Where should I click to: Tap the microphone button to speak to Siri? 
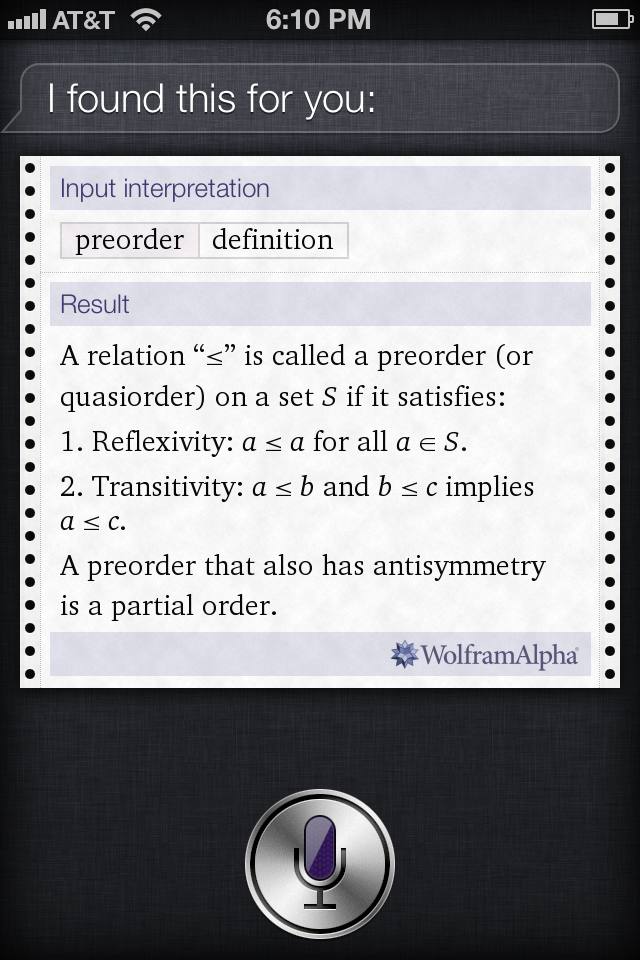[320, 862]
